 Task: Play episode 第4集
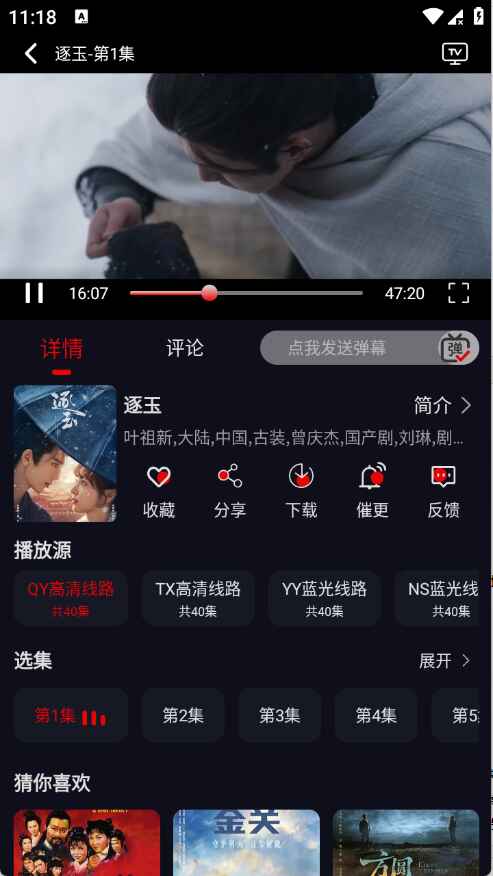[376, 715]
